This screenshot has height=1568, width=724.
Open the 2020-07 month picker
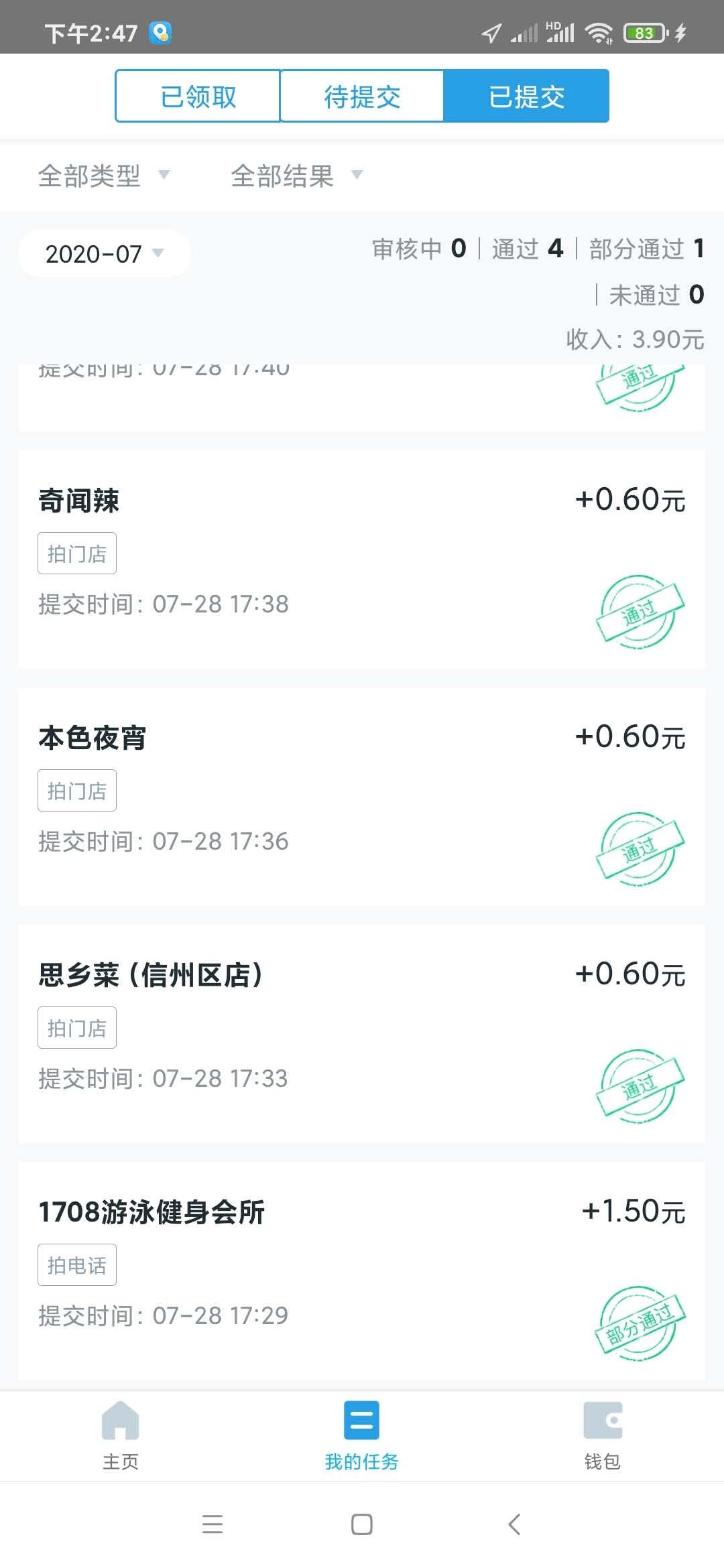click(104, 254)
